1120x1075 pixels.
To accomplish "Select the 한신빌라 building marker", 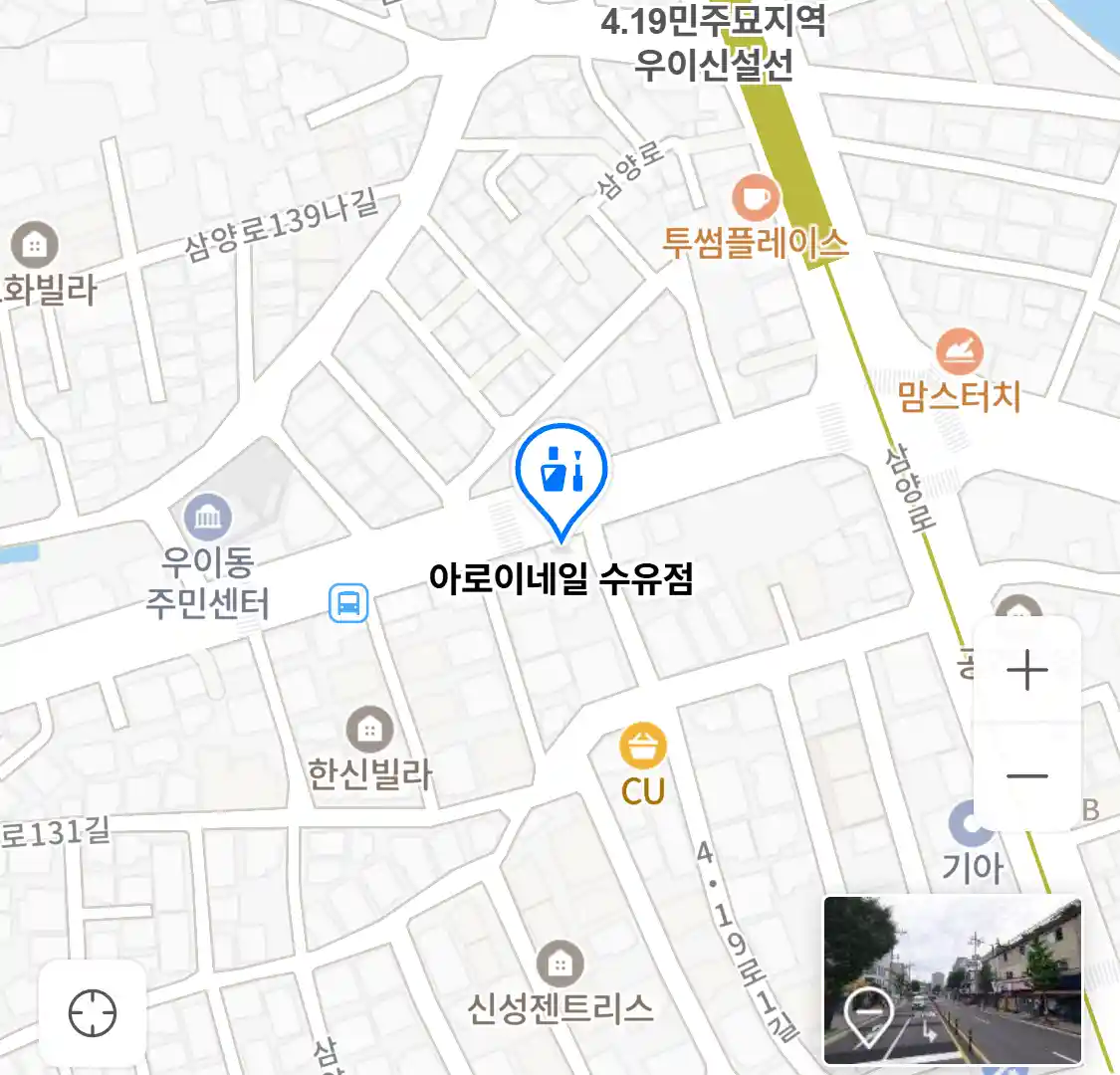I will 369,731.
